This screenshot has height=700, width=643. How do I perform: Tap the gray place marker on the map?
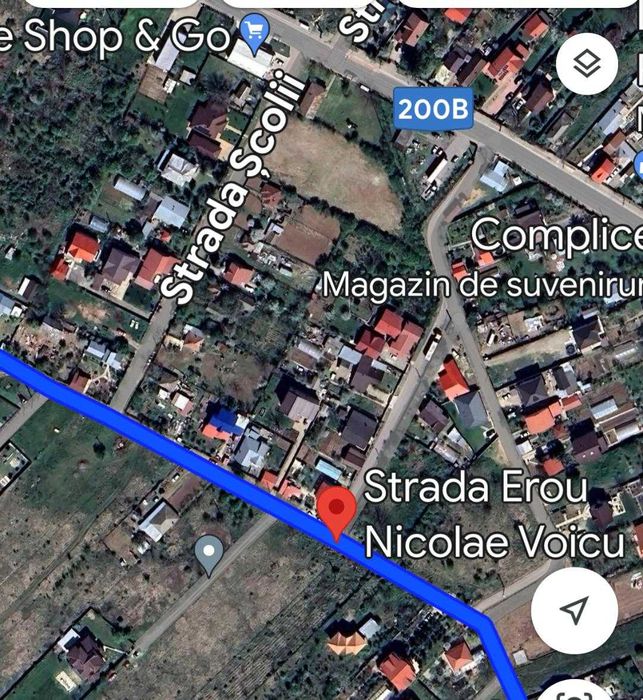(x=208, y=553)
